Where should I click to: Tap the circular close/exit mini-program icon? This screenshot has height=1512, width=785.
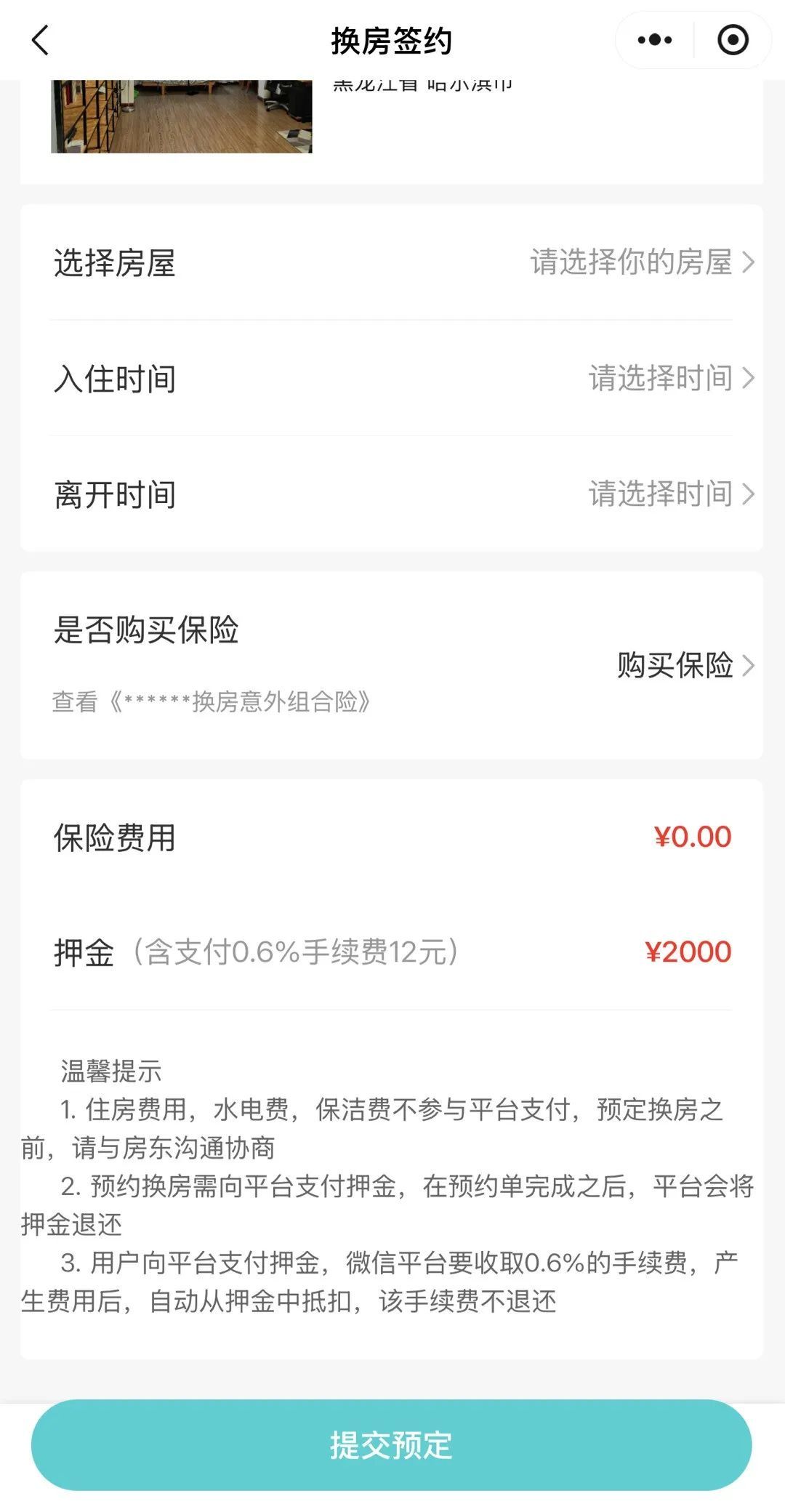tap(734, 40)
